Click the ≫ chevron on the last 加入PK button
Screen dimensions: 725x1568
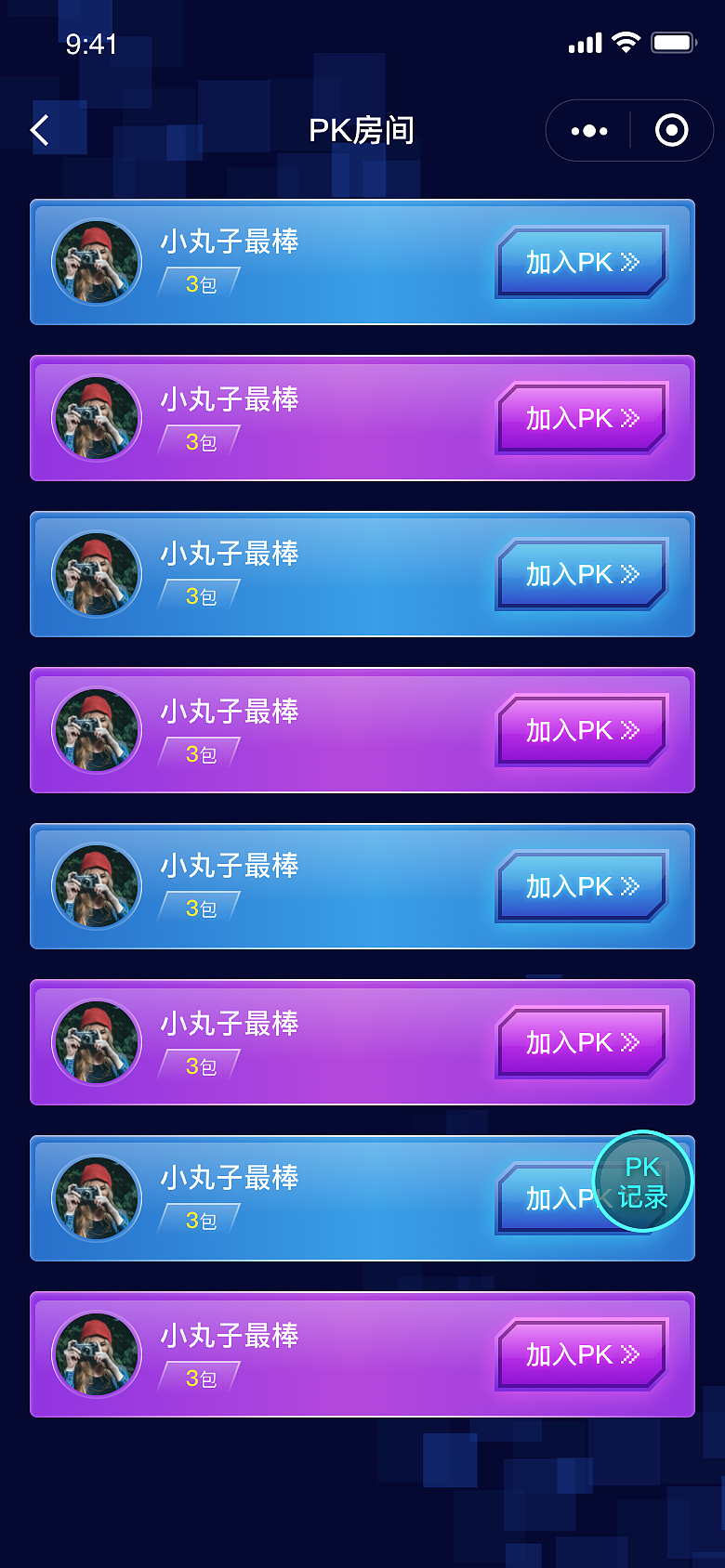629,1355
